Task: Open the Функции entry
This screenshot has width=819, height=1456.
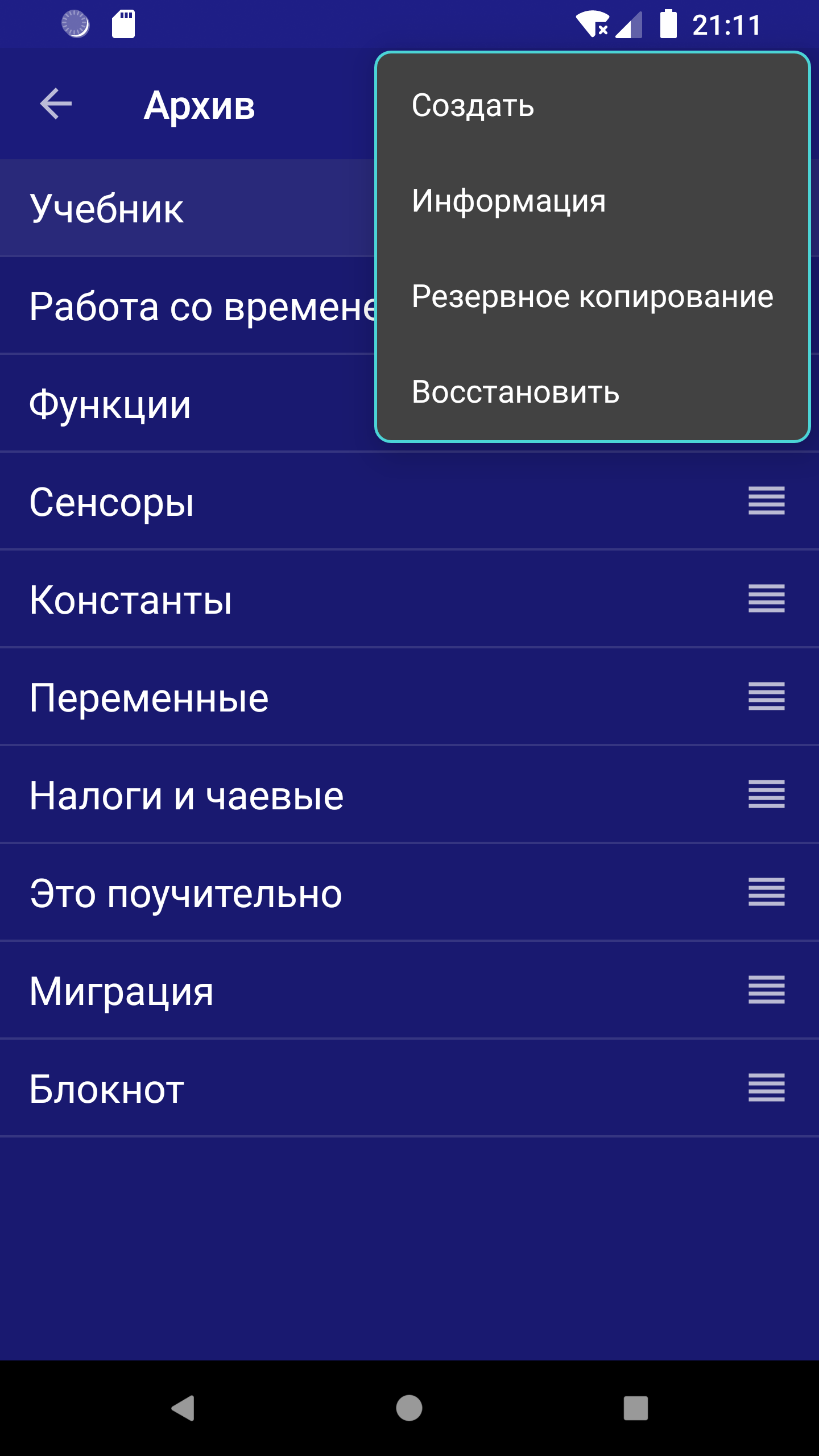Action: coord(188,404)
